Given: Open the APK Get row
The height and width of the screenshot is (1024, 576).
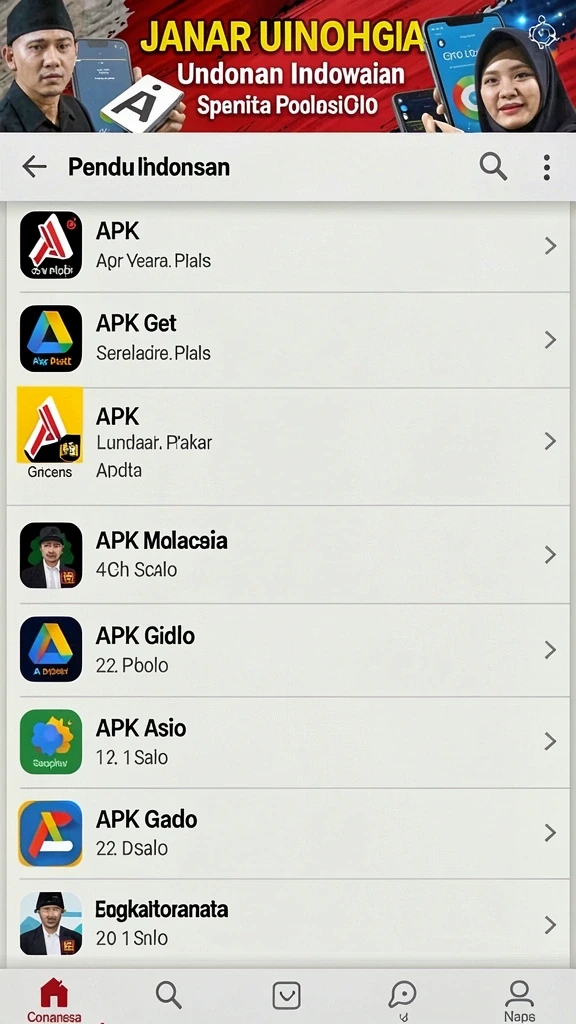Looking at the screenshot, I should point(288,340).
